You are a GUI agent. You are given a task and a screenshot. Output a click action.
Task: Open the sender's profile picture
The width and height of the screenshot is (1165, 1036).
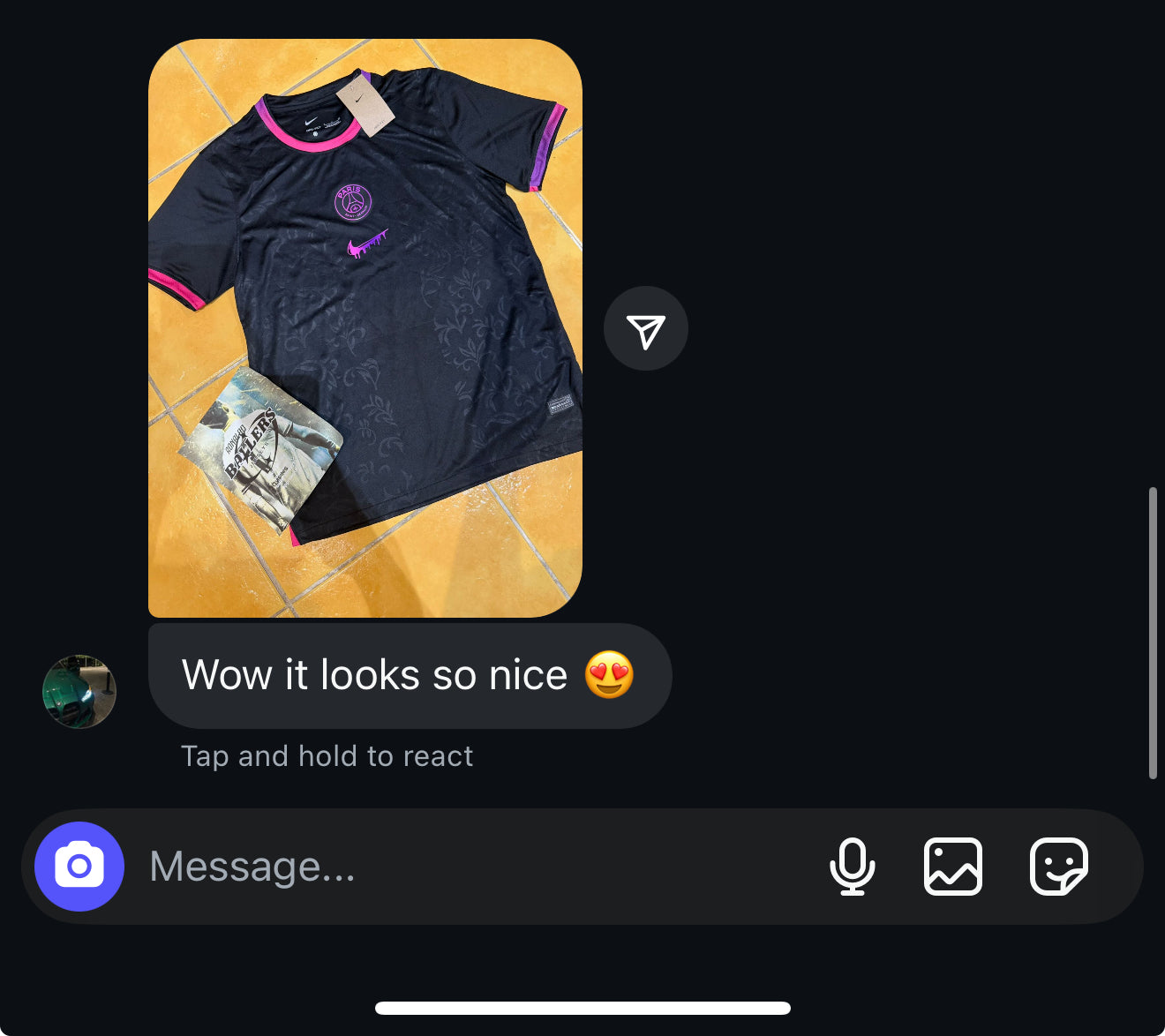point(79,692)
